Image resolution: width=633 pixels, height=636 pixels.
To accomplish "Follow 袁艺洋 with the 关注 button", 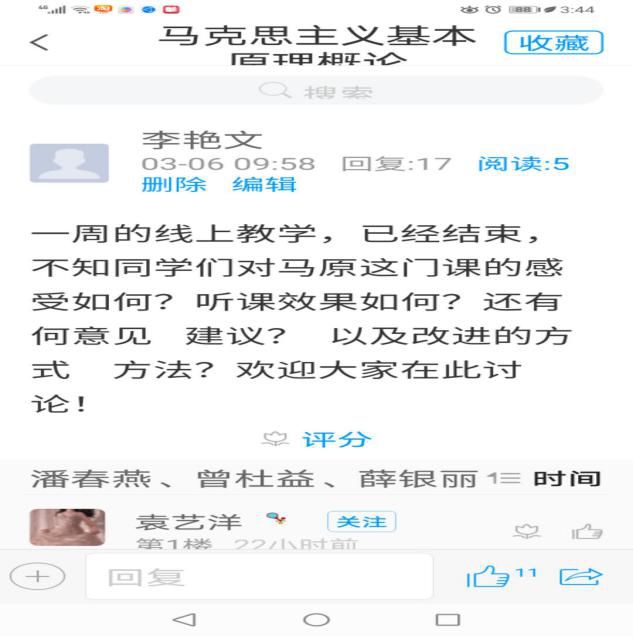I will (x=361, y=522).
